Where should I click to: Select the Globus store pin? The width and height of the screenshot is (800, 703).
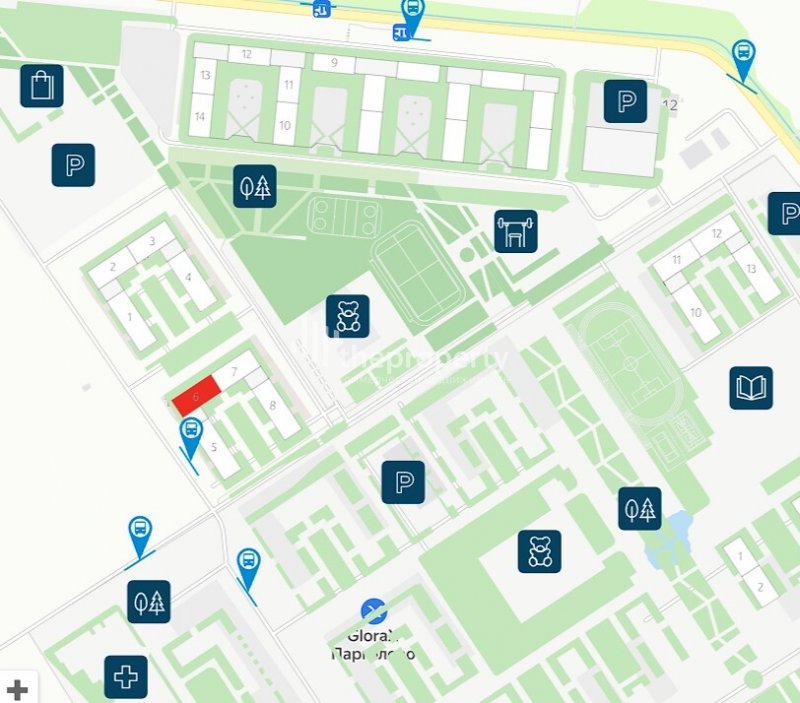[x=374, y=610]
